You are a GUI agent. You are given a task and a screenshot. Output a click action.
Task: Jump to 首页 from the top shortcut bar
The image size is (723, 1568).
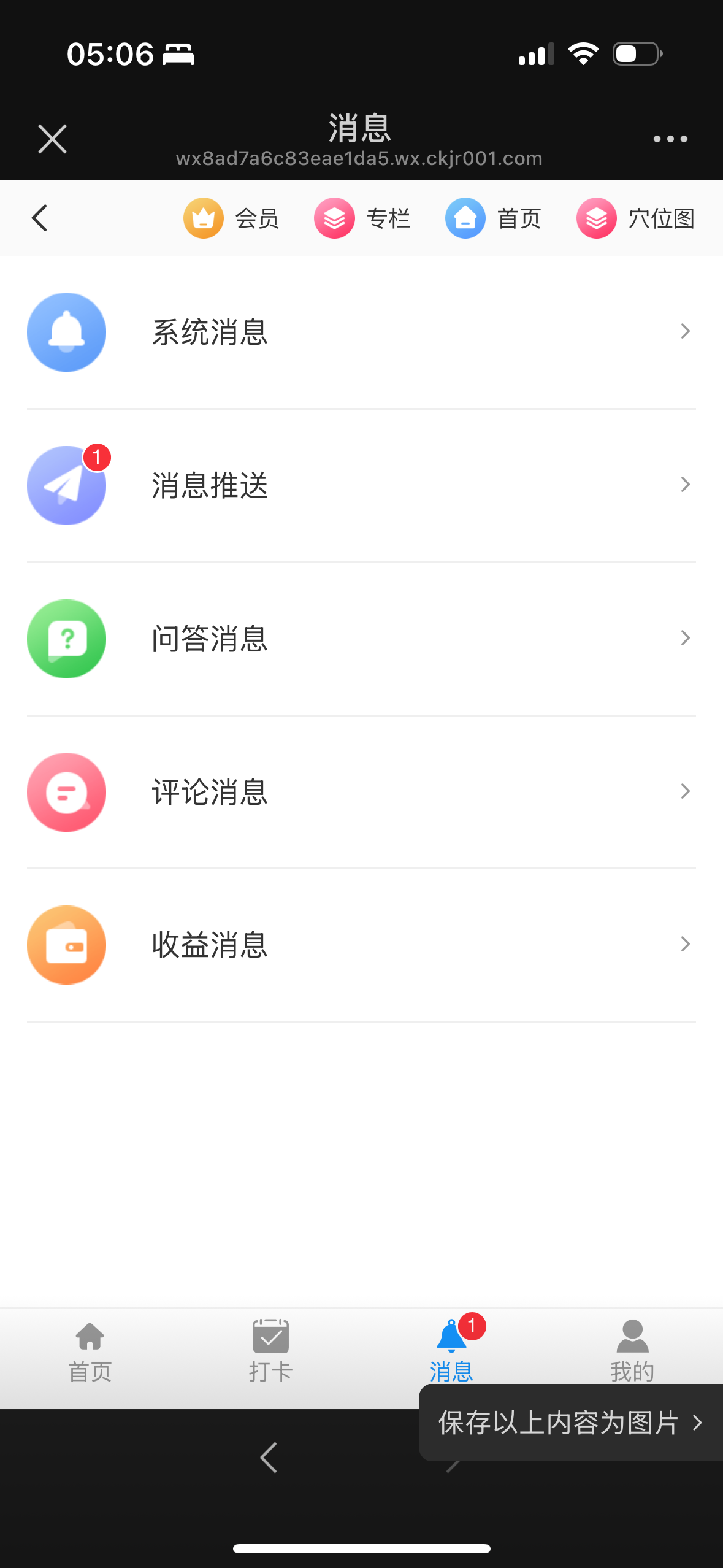[x=493, y=218]
